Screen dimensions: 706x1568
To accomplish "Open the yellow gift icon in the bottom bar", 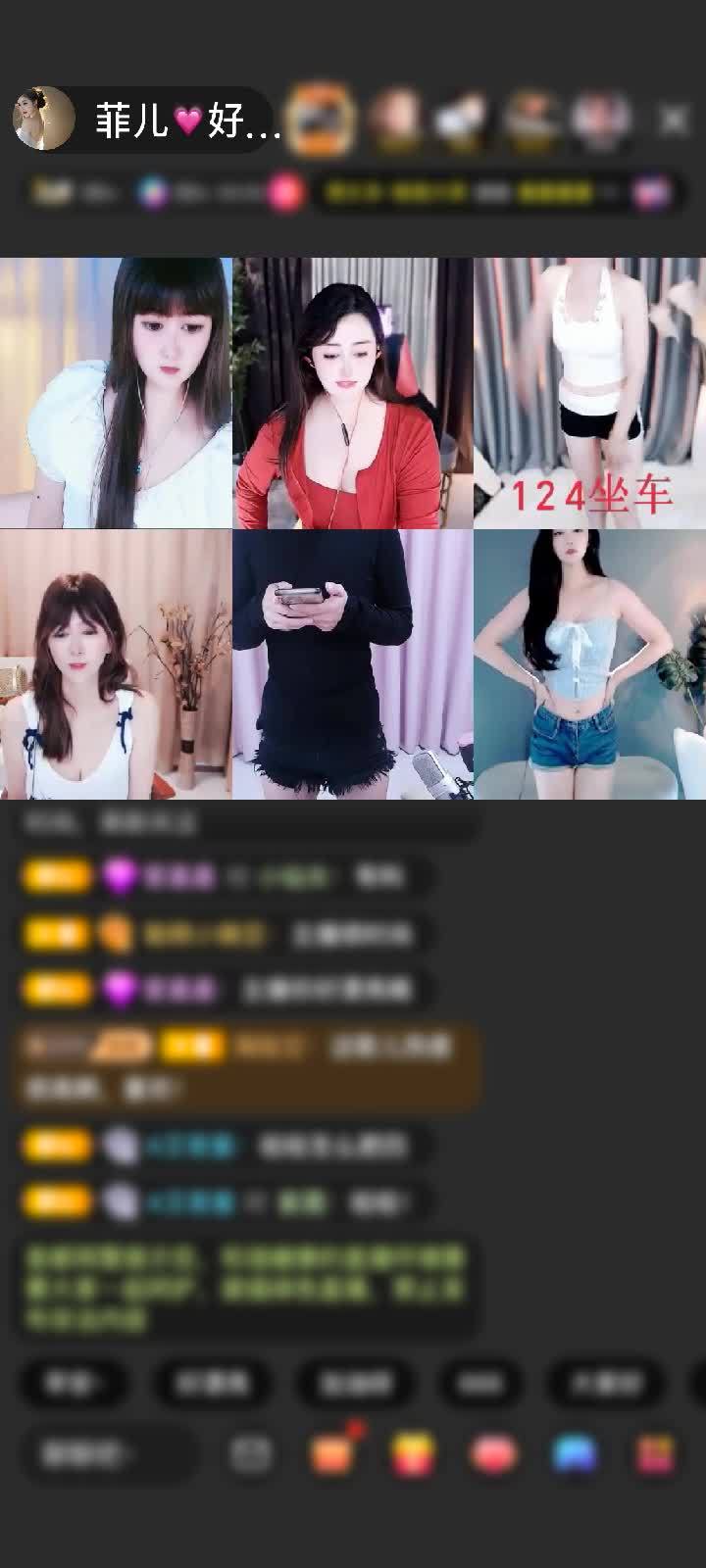I will coord(413,1455).
